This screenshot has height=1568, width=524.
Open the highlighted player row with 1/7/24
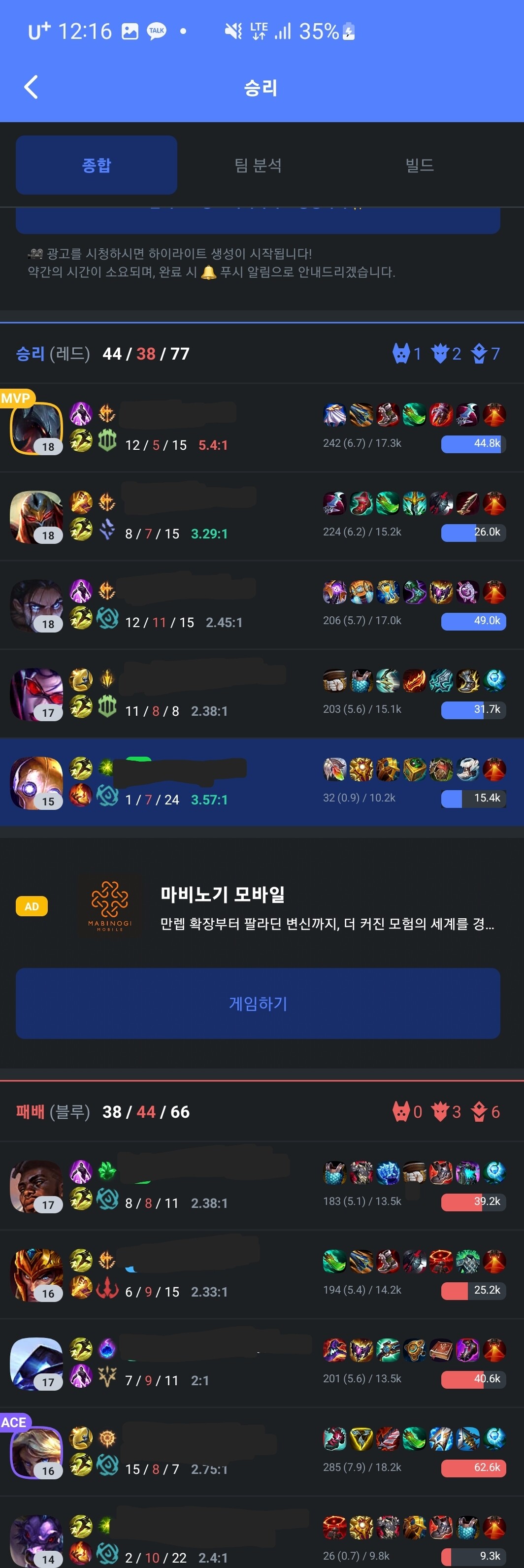click(262, 783)
